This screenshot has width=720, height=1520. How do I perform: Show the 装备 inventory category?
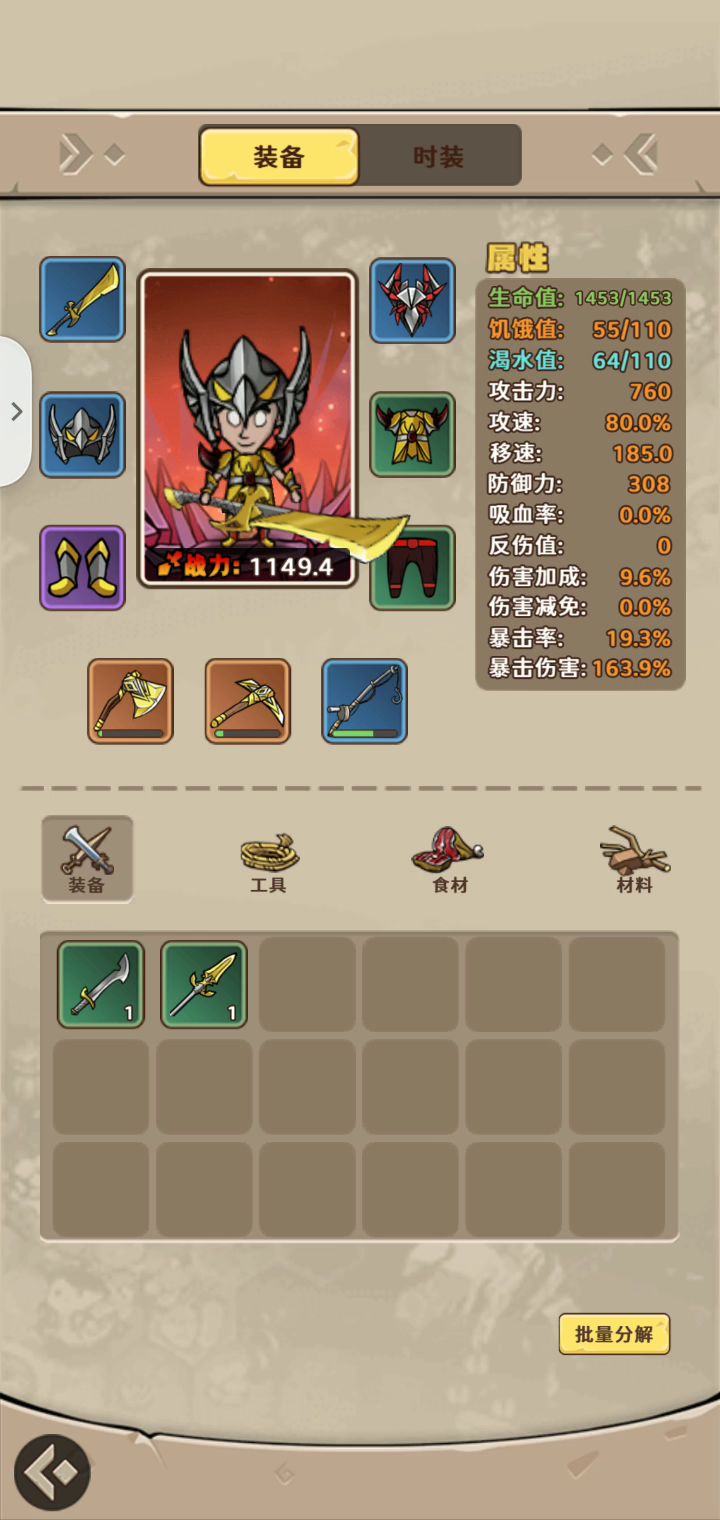click(x=87, y=859)
